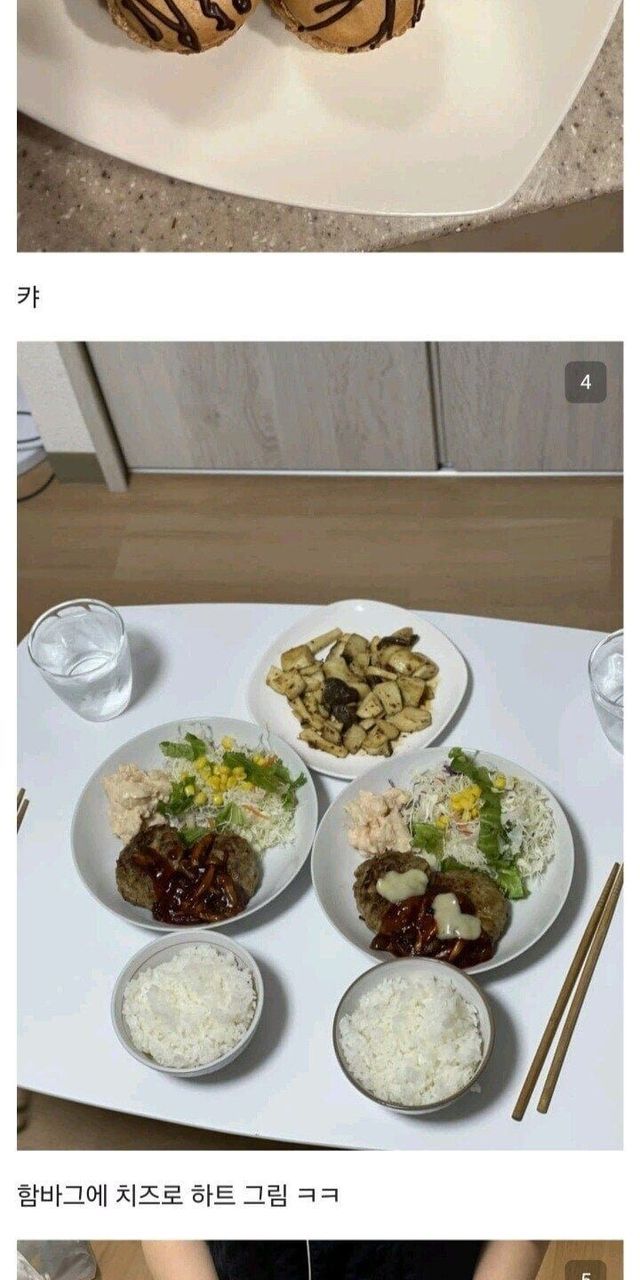Open the chocolate-drizzled dessert photo
Image resolution: width=640 pixels, height=1280 pixels.
pyautogui.click(x=320, y=125)
